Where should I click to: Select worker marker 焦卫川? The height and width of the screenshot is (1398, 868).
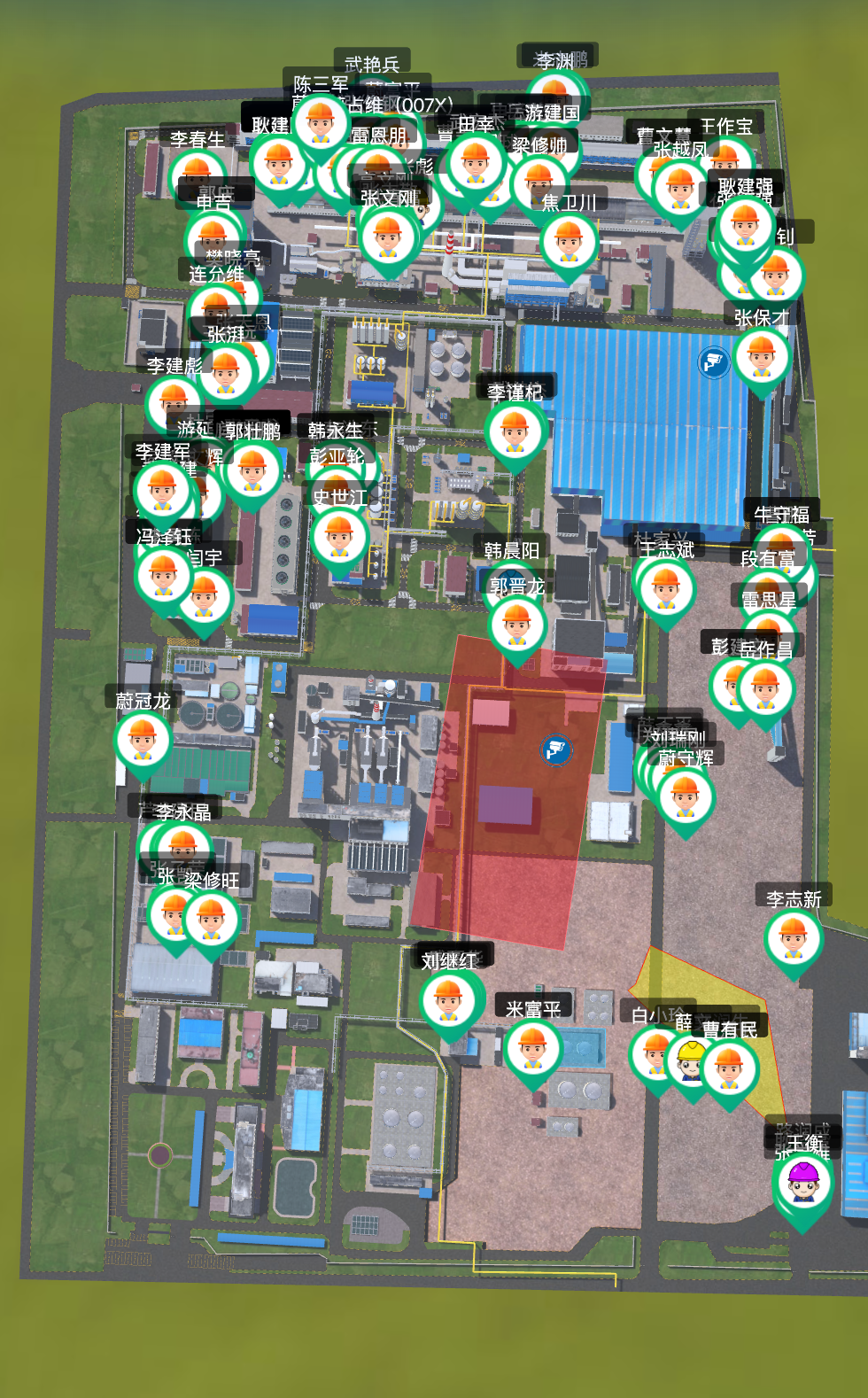click(569, 243)
